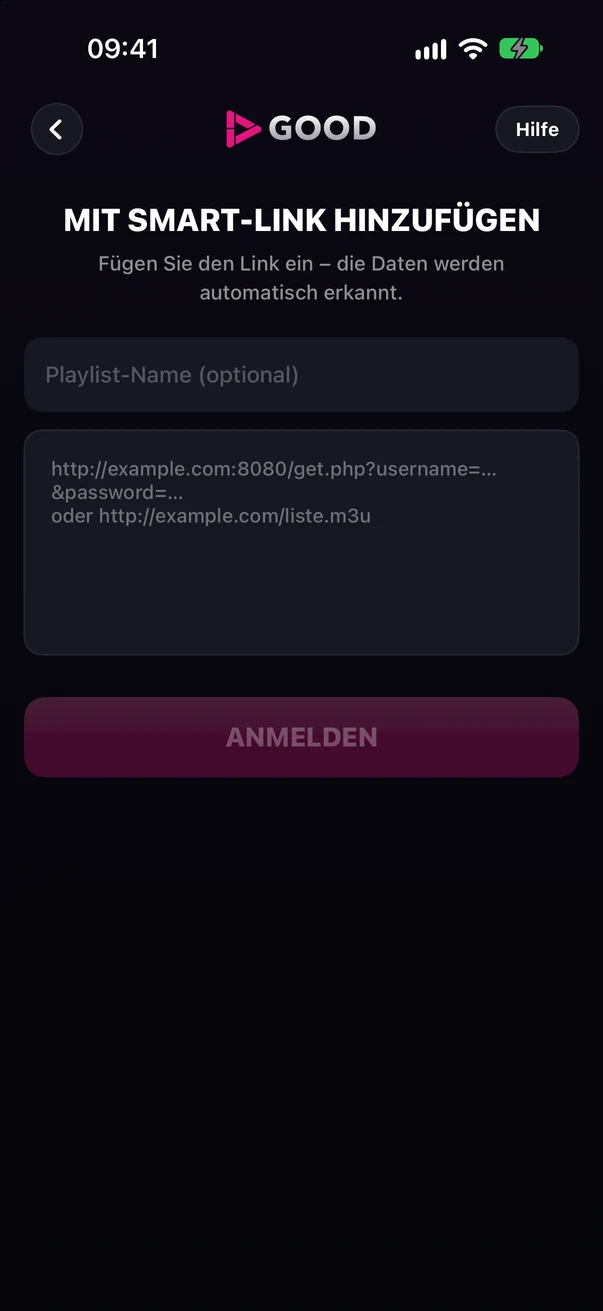Tap the Anmelden button
Screen dimensions: 603x1311
(301, 737)
